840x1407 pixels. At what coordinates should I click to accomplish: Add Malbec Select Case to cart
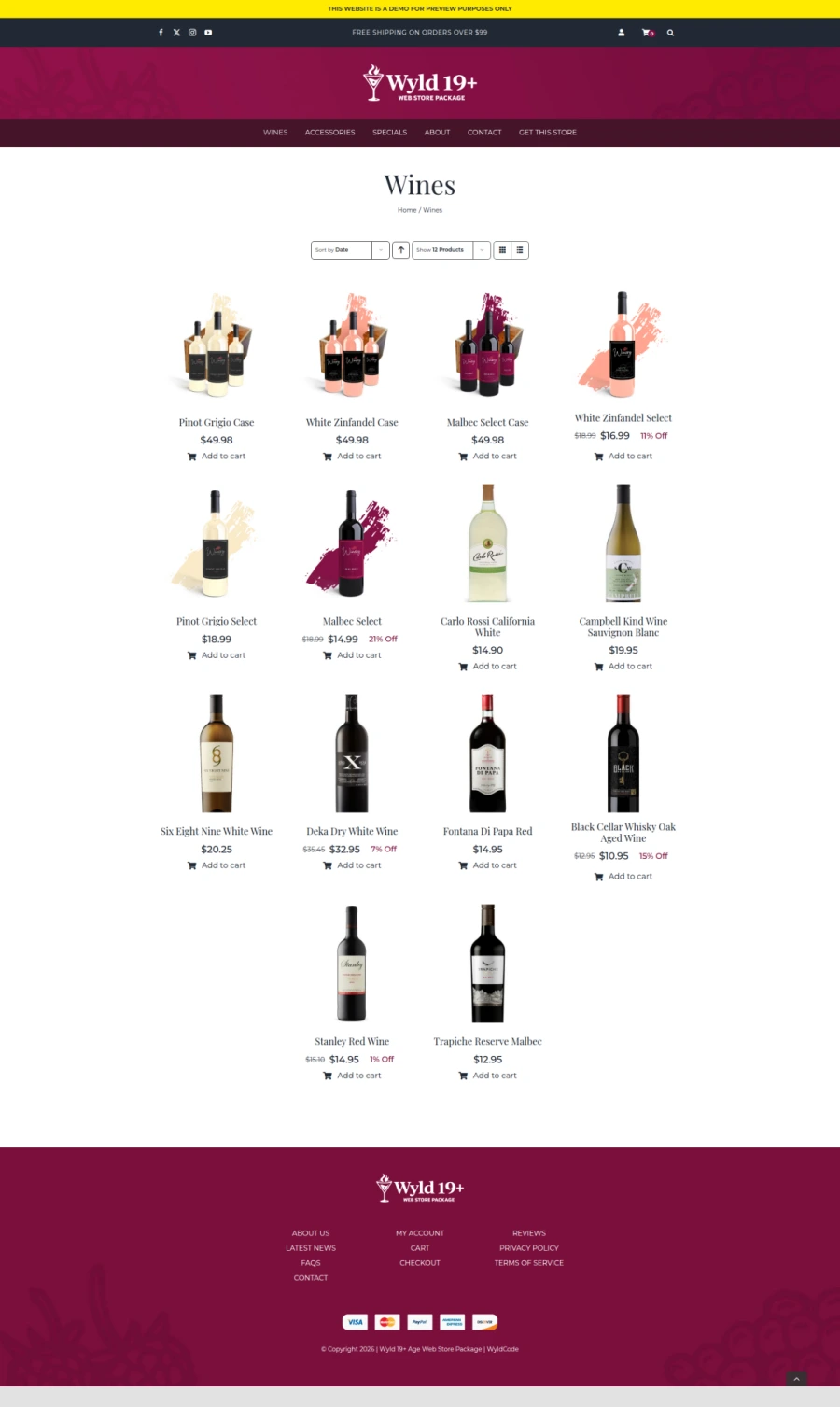pyautogui.click(x=487, y=456)
